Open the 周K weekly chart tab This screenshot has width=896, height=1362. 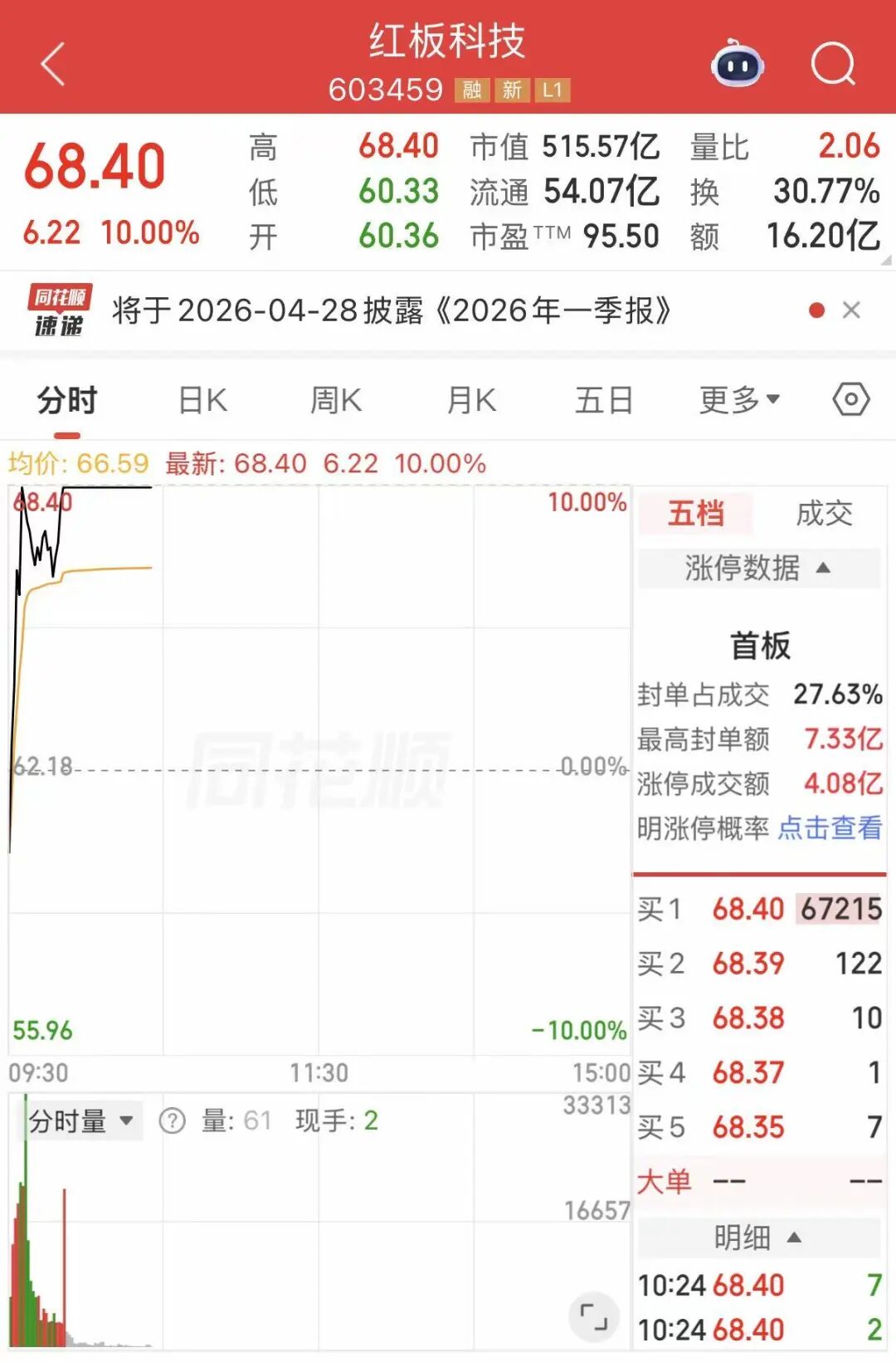(335, 399)
